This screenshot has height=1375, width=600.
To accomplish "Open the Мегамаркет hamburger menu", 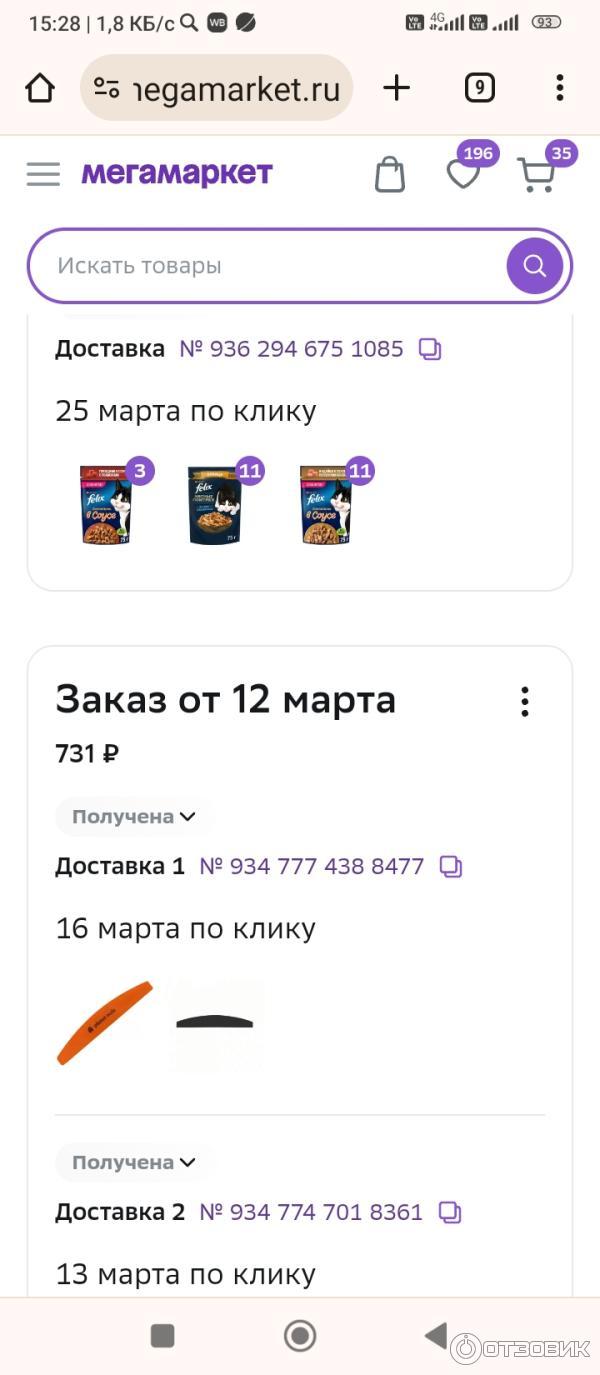I will pyautogui.click(x=43, y=174).
